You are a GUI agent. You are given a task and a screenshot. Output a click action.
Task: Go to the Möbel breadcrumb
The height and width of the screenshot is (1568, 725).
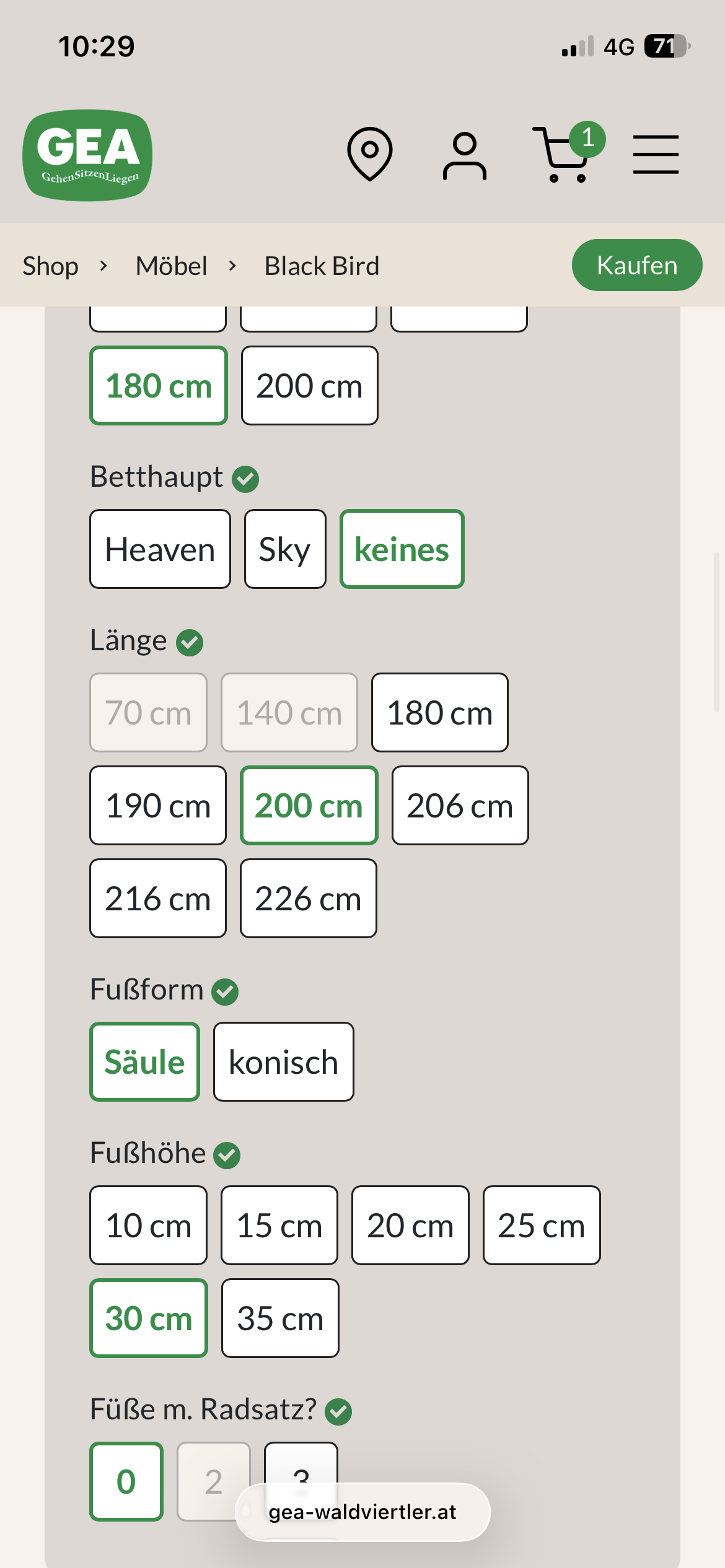tap(171, 266)
